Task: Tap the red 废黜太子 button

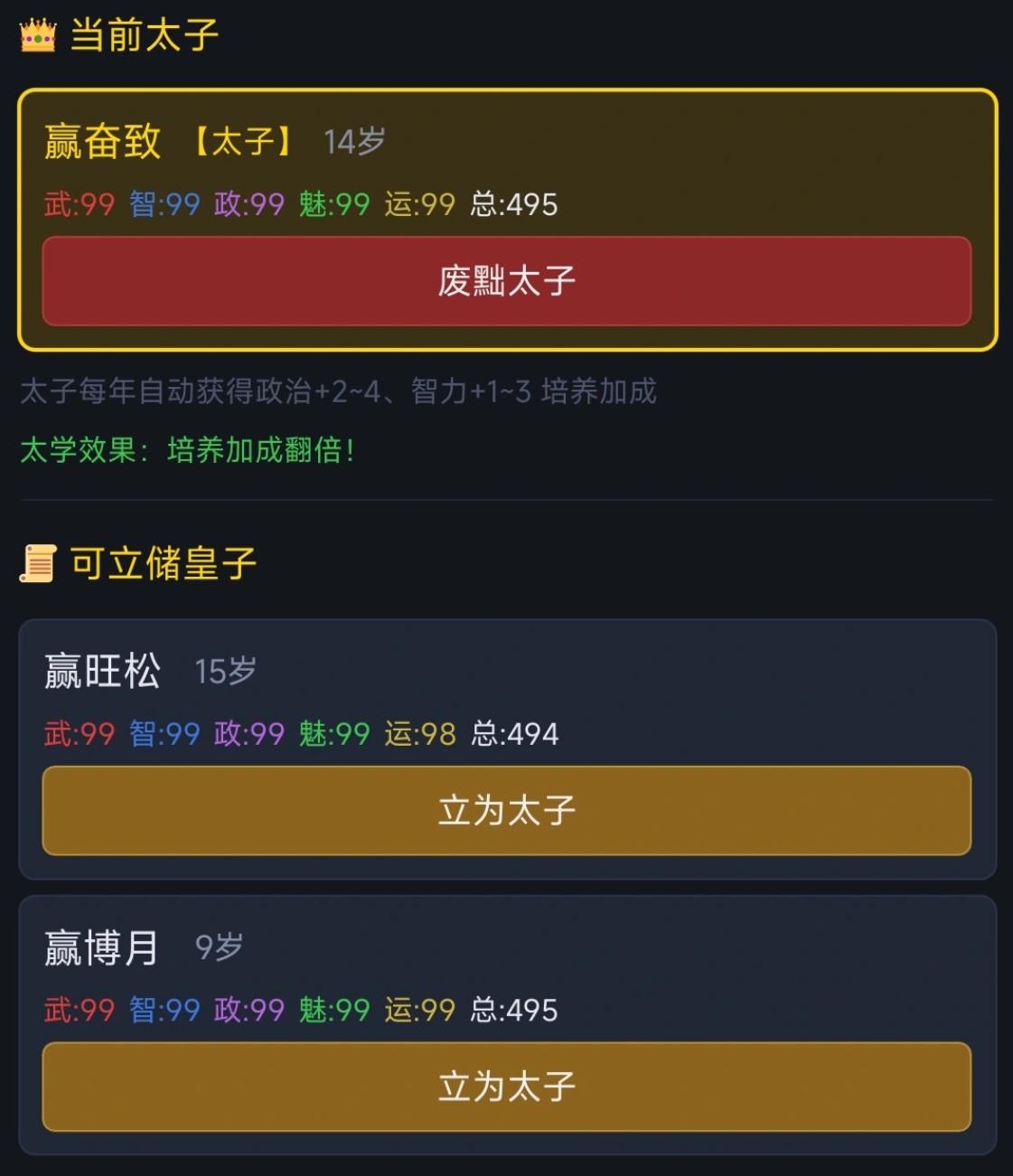Action: 506,281
